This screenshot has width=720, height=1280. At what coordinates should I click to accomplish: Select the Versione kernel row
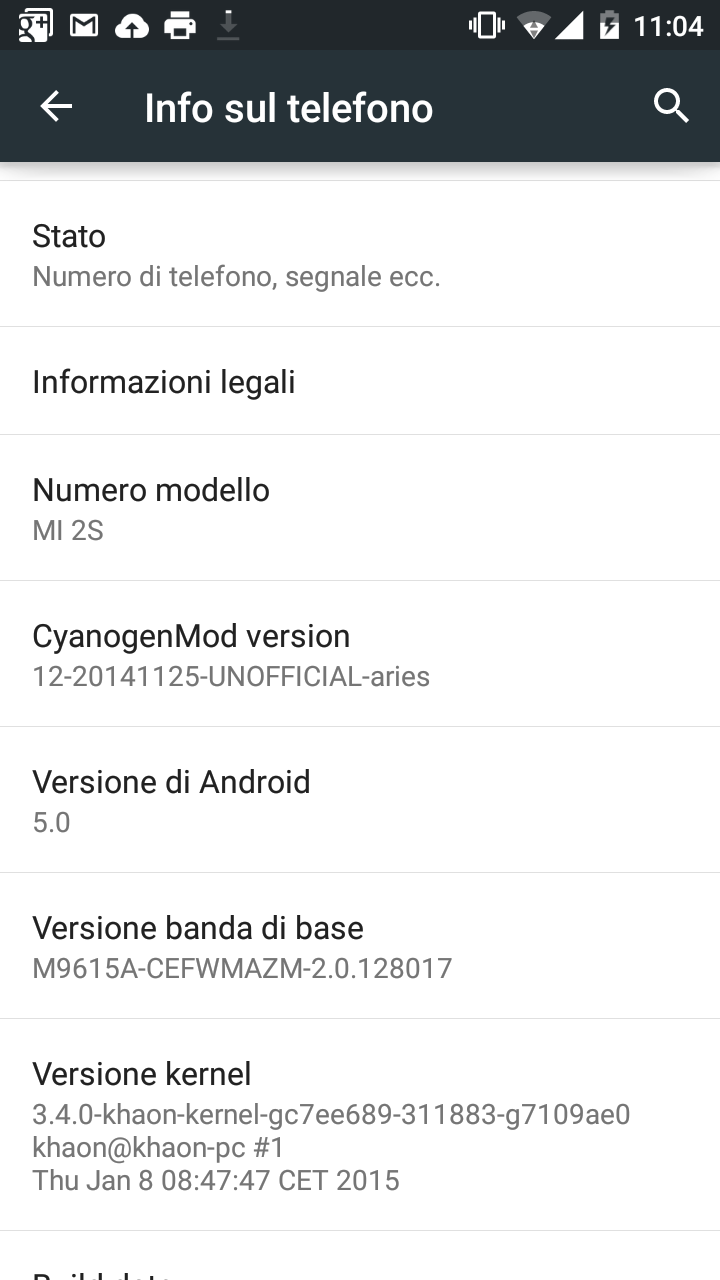[x=360, y=1125]
